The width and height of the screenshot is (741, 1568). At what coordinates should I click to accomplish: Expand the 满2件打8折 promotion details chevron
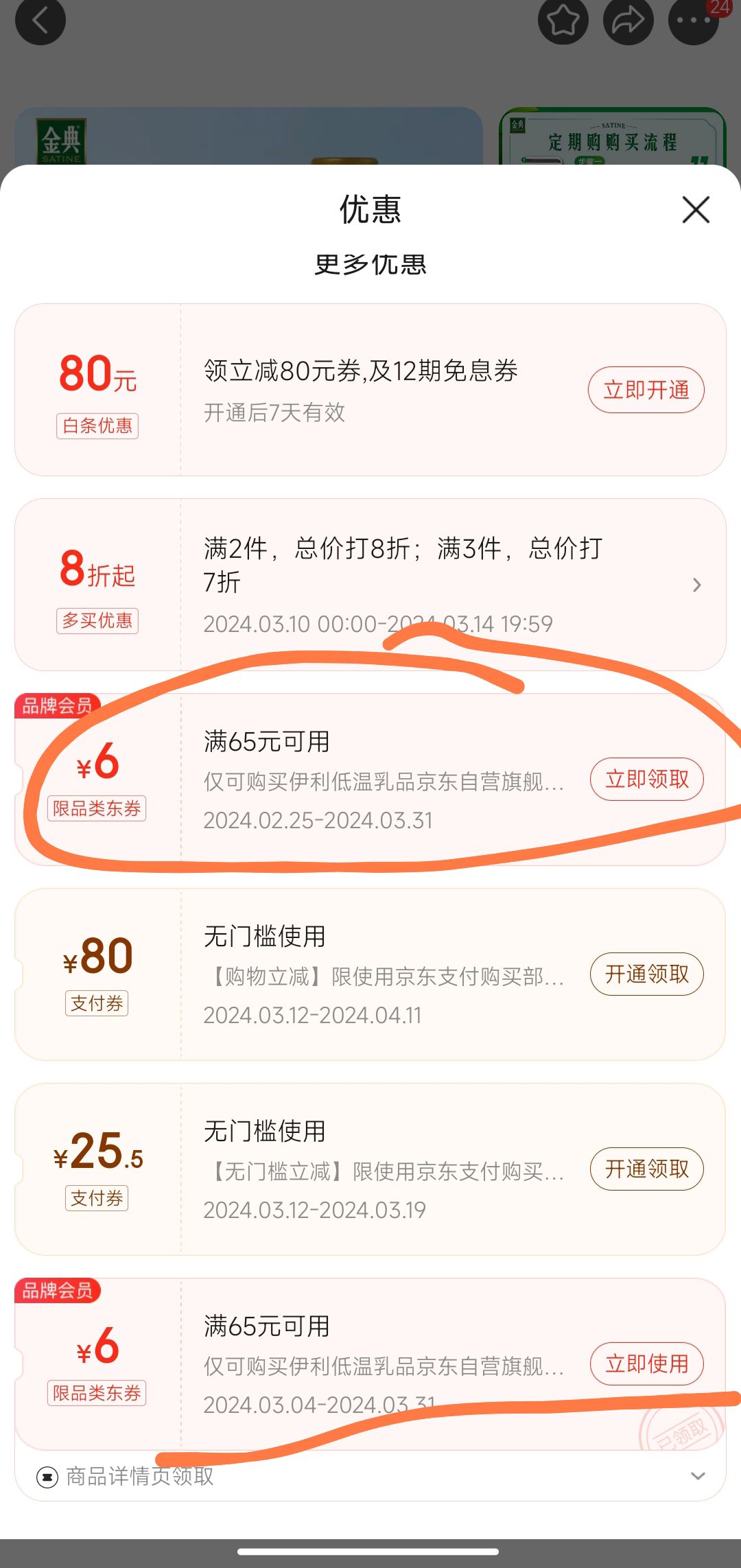point(698,585)
